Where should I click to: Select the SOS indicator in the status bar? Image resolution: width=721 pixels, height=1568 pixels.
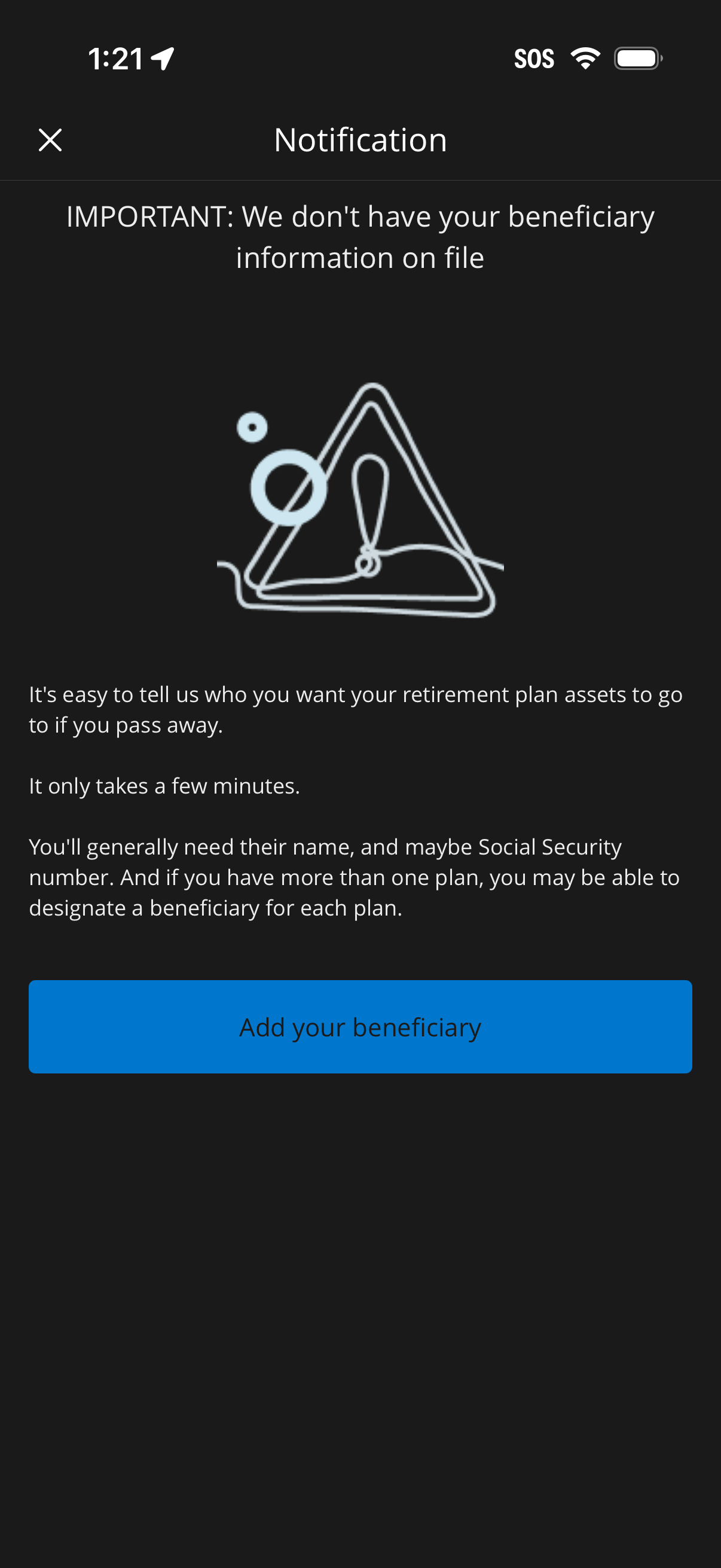point(535,59)
